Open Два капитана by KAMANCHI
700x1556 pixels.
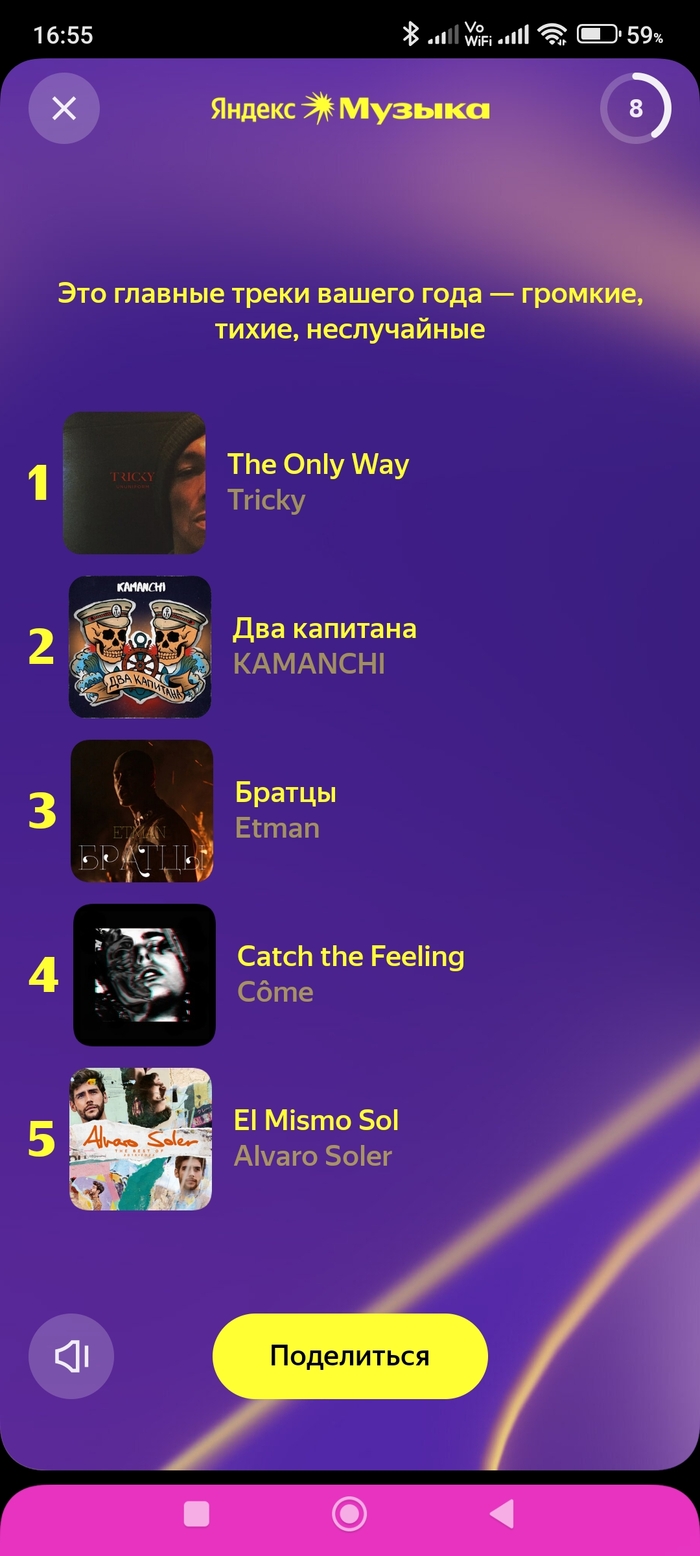point(324,646)
